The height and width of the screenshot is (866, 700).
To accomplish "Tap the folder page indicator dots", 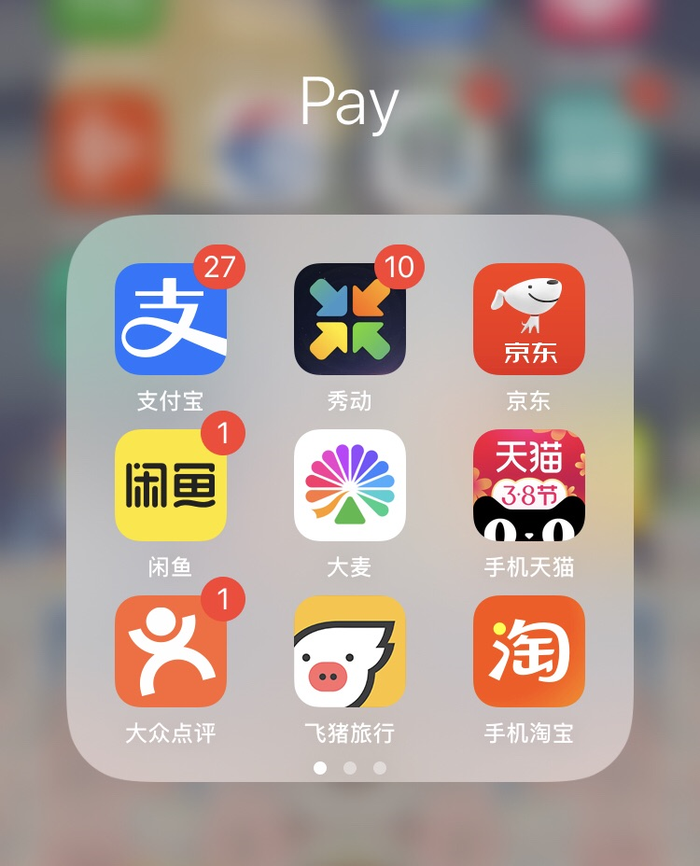I will point(349,768).
